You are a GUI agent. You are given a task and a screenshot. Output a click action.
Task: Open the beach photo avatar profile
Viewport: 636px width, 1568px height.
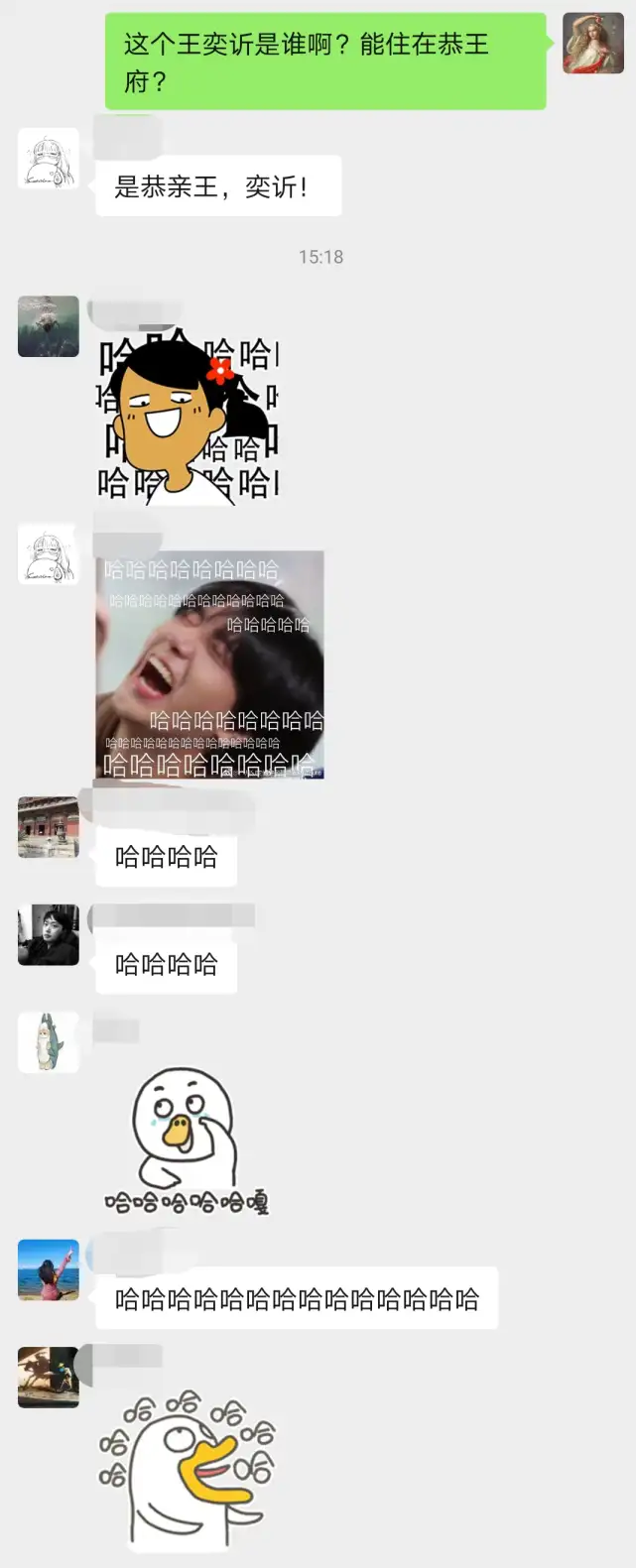49,1269
